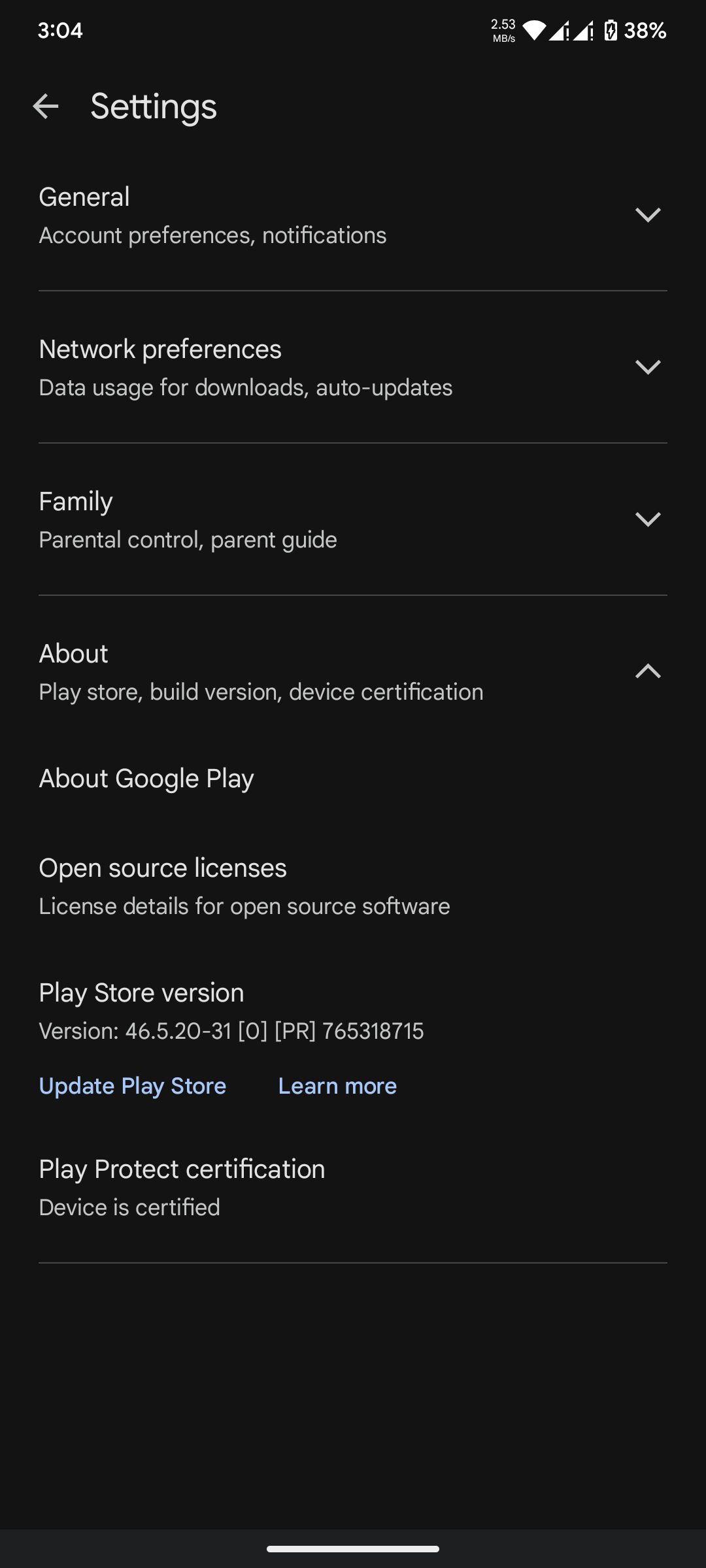Go back from Settings
706x1568 pixels.
pyautogui.click(x=46, y=106)
